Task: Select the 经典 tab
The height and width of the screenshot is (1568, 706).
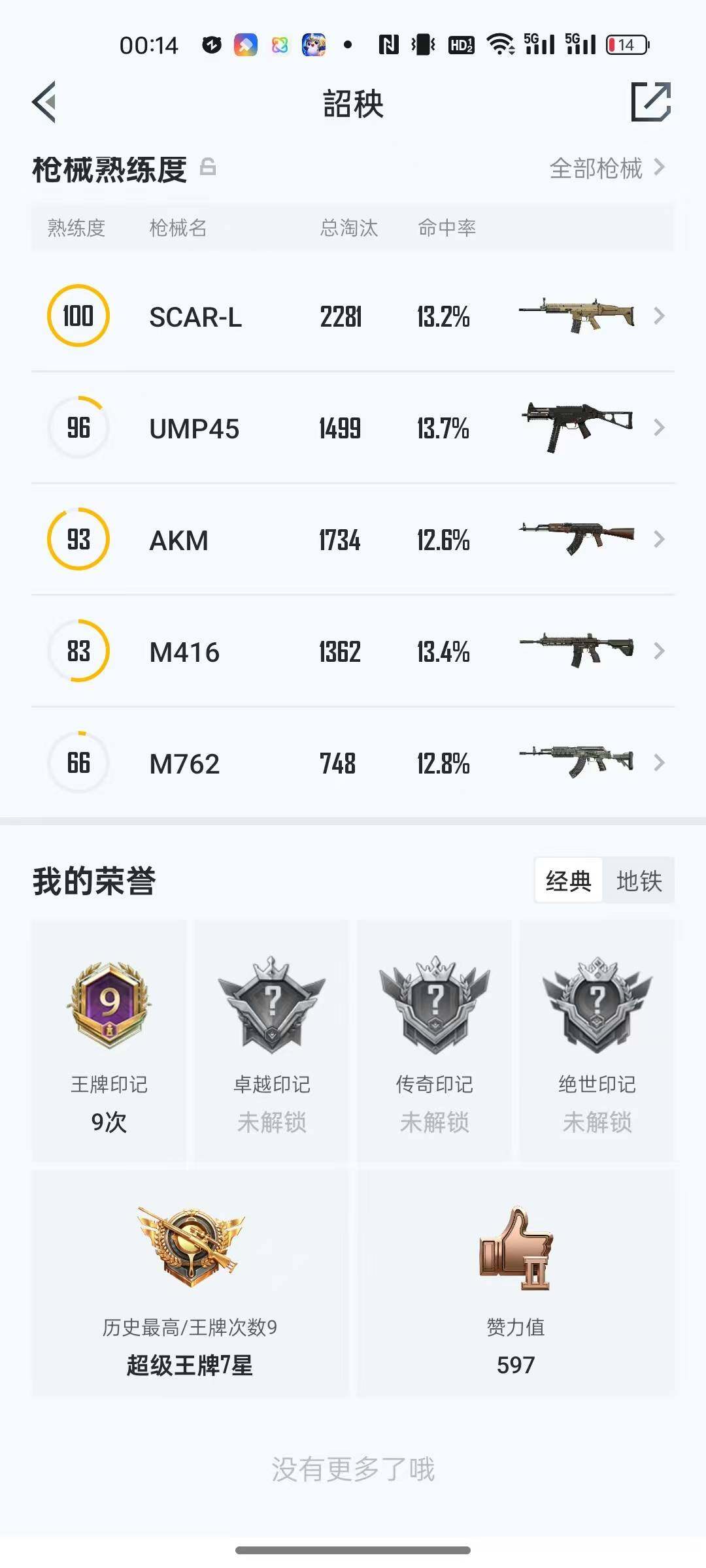Action: [x=567, y=880]
